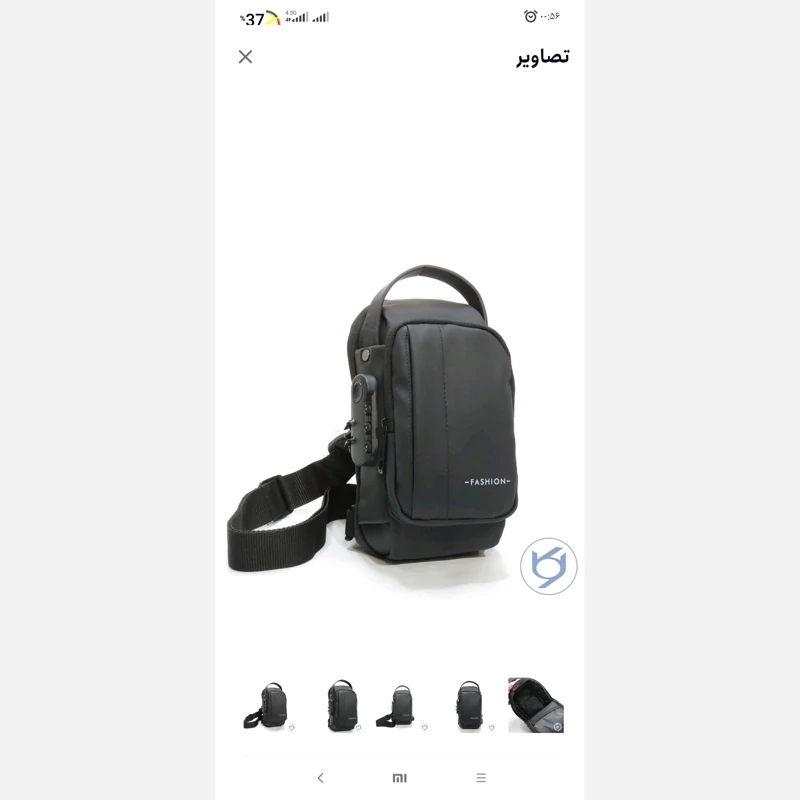Tap the system home button
This screenshot has width=800, height=800.
tap(400, 777)
